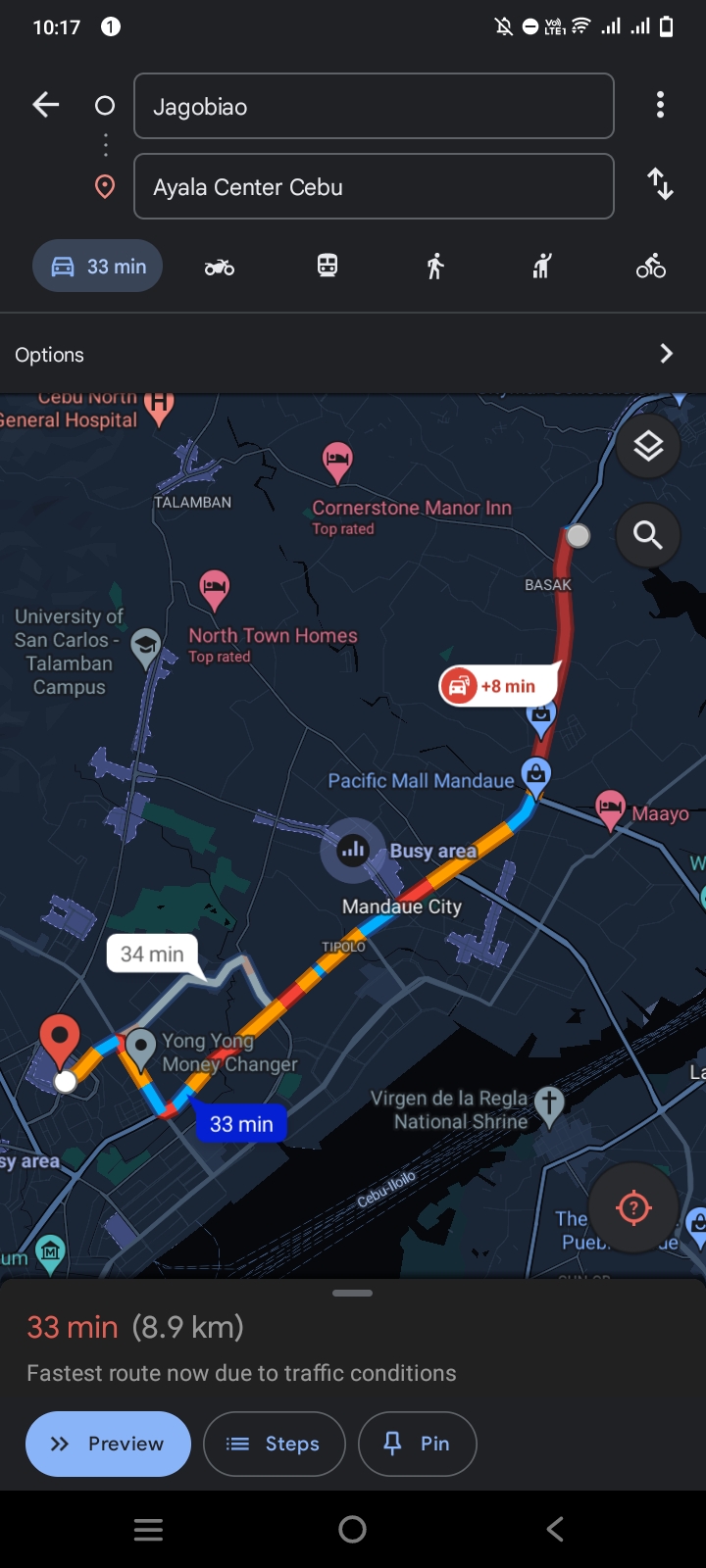706x1568 pixels.
Task: Open the three-dot overflow menu
Action: [x=660, y=105]
